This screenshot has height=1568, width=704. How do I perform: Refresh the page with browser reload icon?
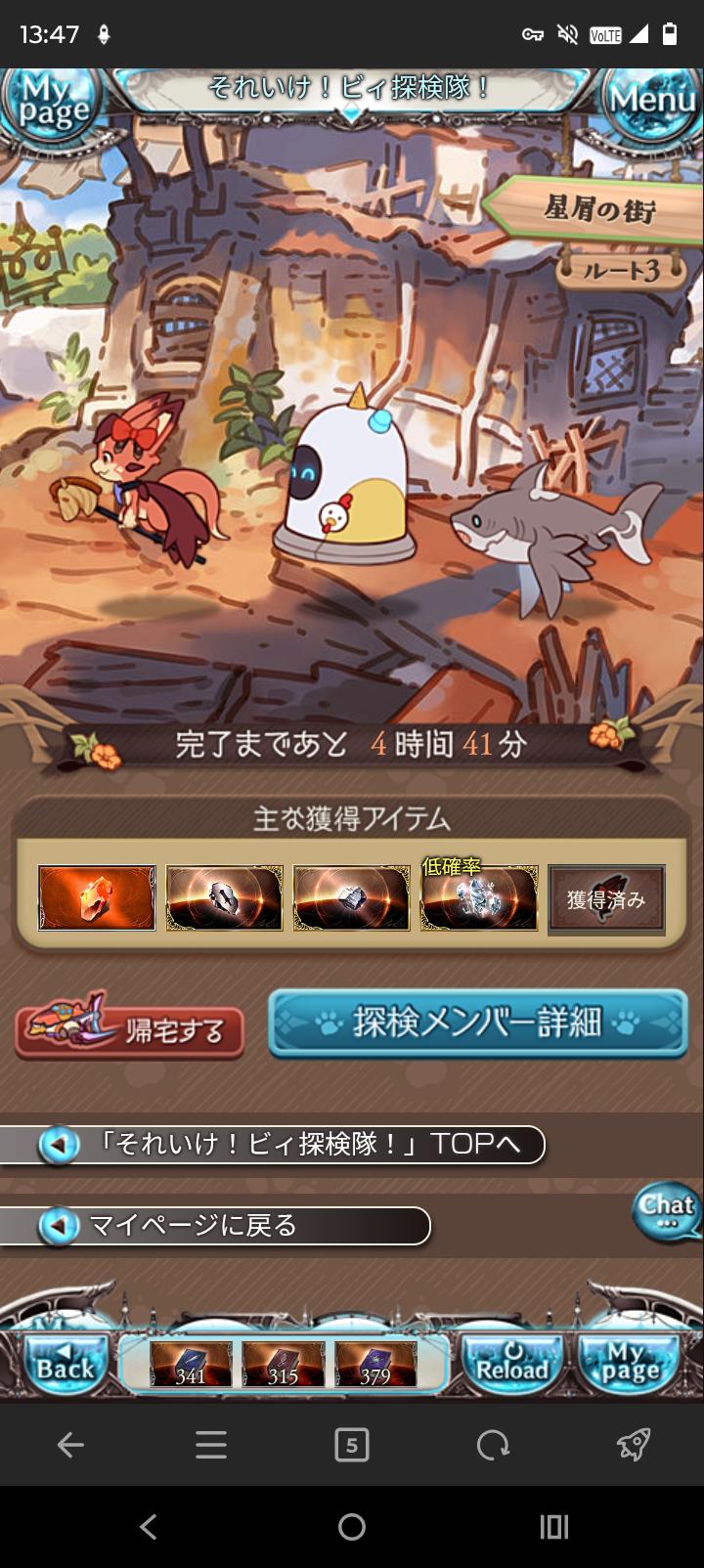click(492, 1444)
